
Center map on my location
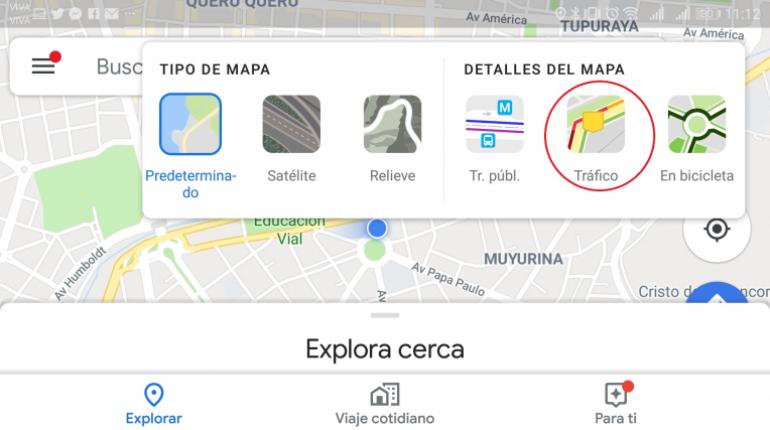(716, 229)
